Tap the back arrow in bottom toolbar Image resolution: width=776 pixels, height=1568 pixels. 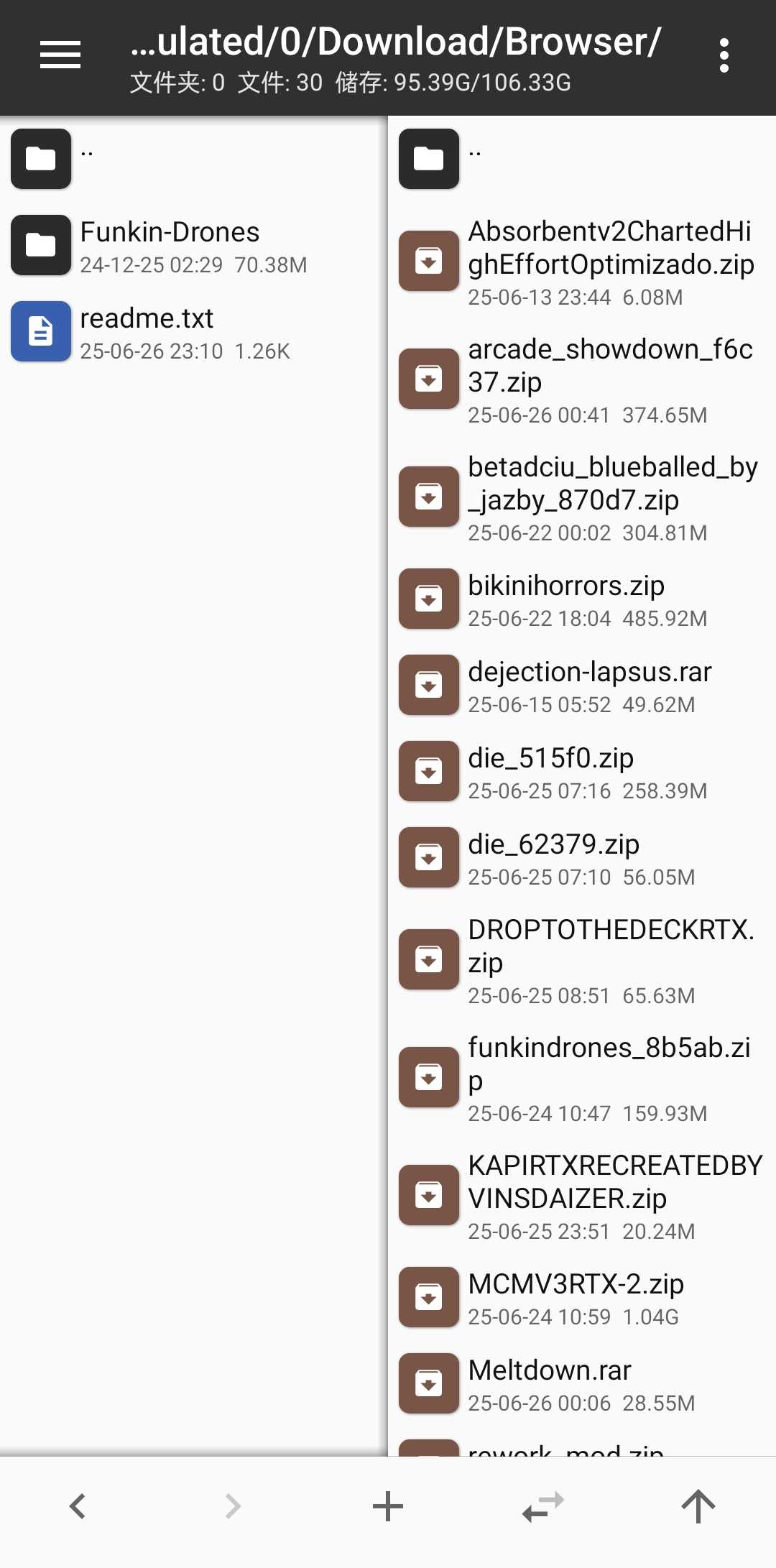click(78, 1506)
